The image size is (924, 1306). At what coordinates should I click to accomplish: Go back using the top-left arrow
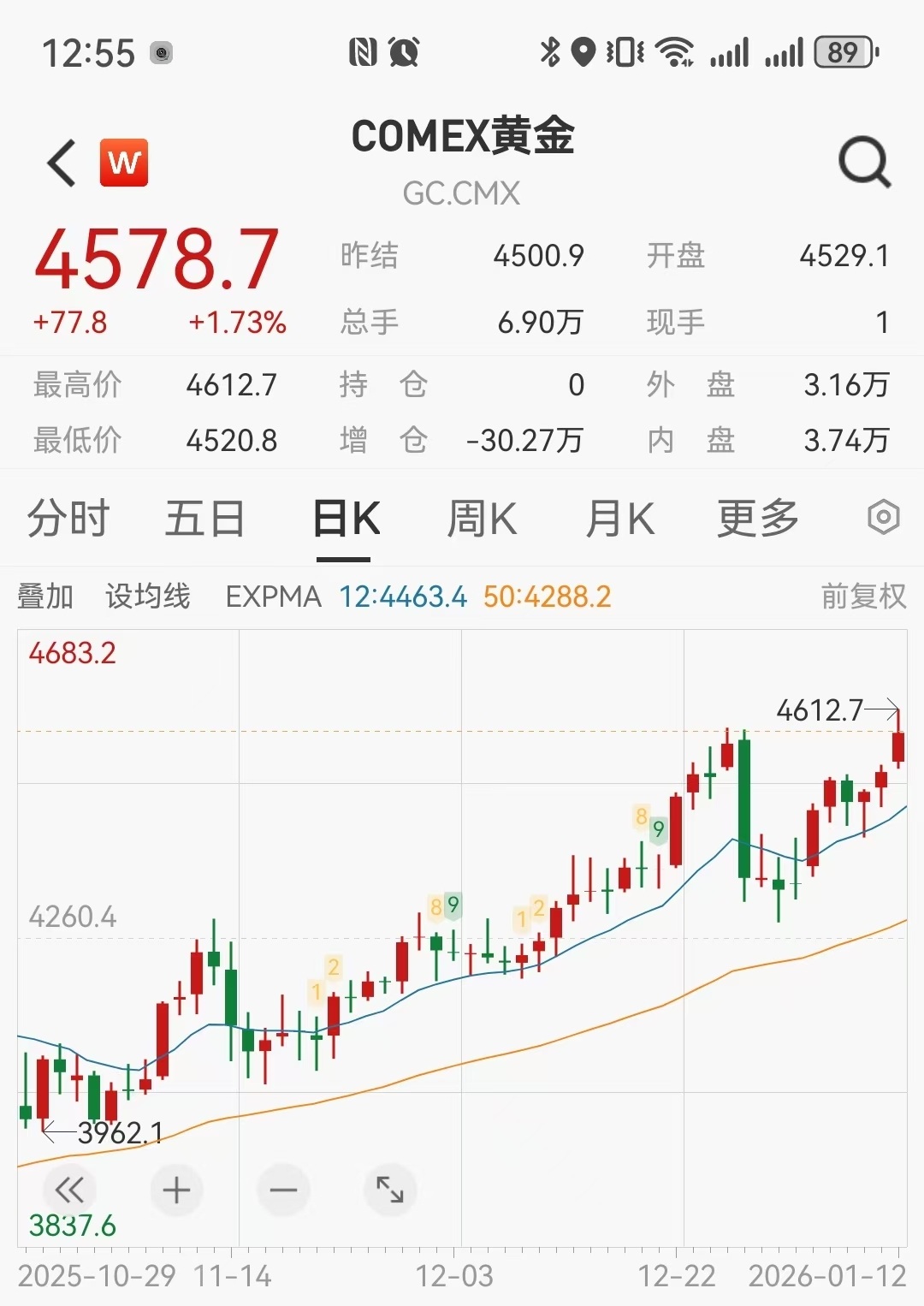[x=62, y=163]
